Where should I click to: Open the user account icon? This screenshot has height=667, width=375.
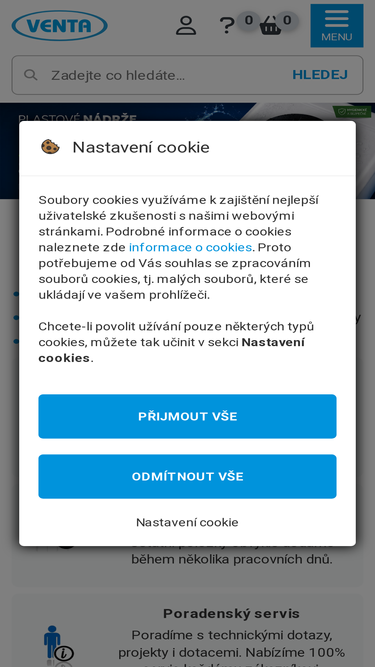click(186, 26)
